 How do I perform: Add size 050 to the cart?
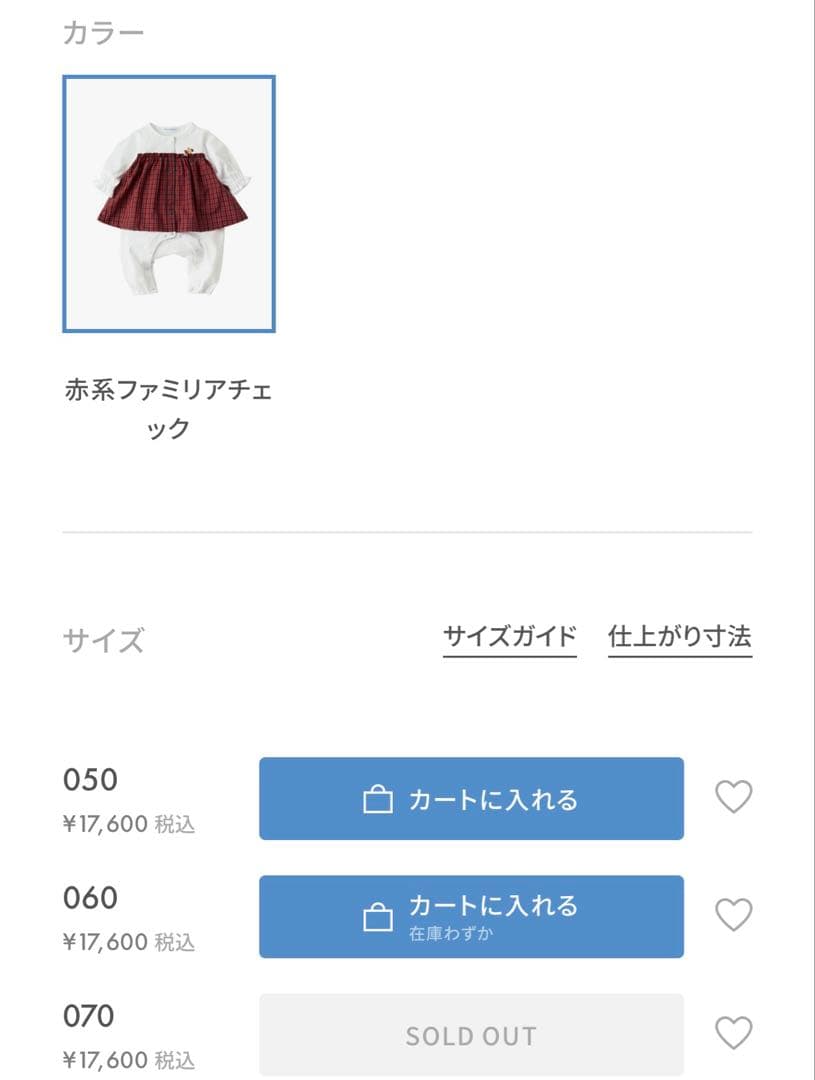[x=470, y=798]
